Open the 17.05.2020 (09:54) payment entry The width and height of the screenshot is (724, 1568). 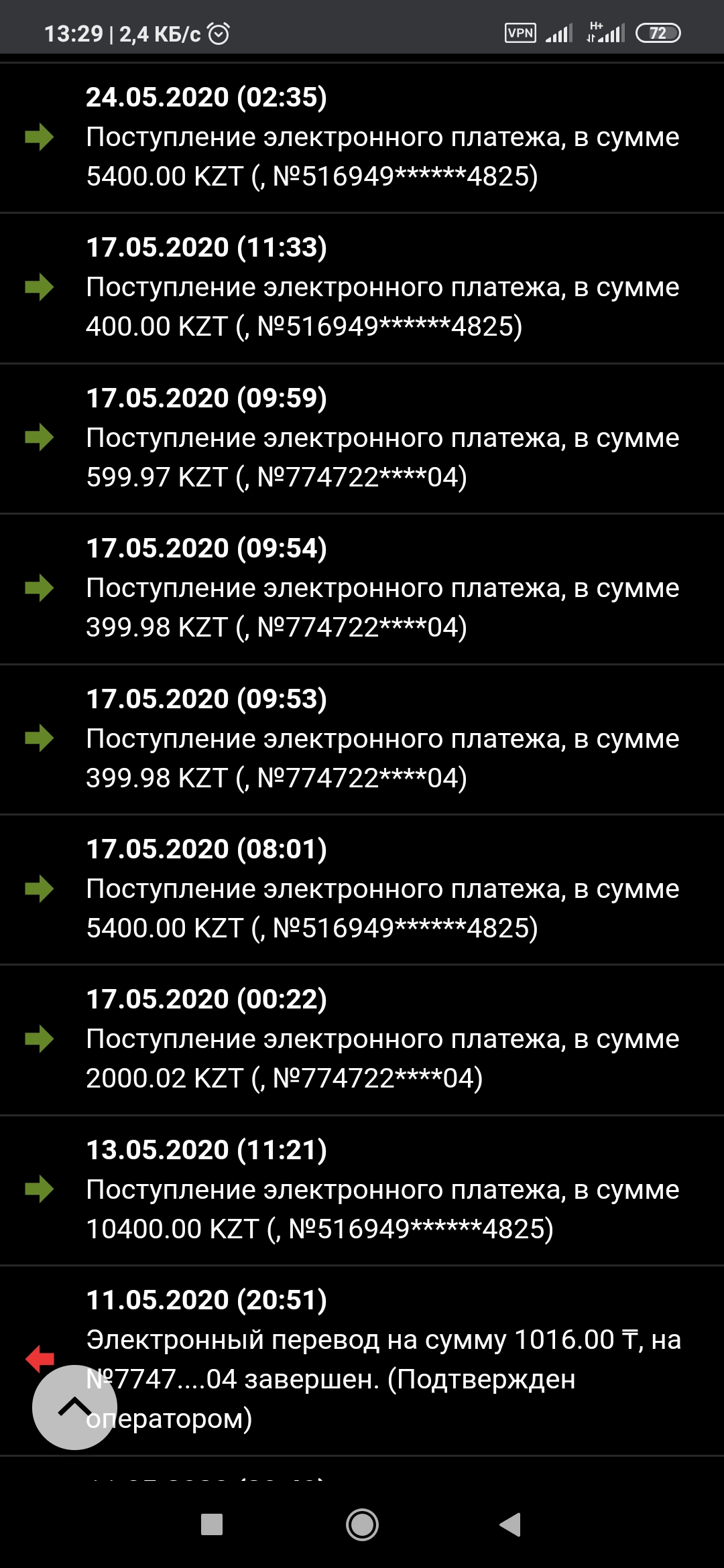382,588
